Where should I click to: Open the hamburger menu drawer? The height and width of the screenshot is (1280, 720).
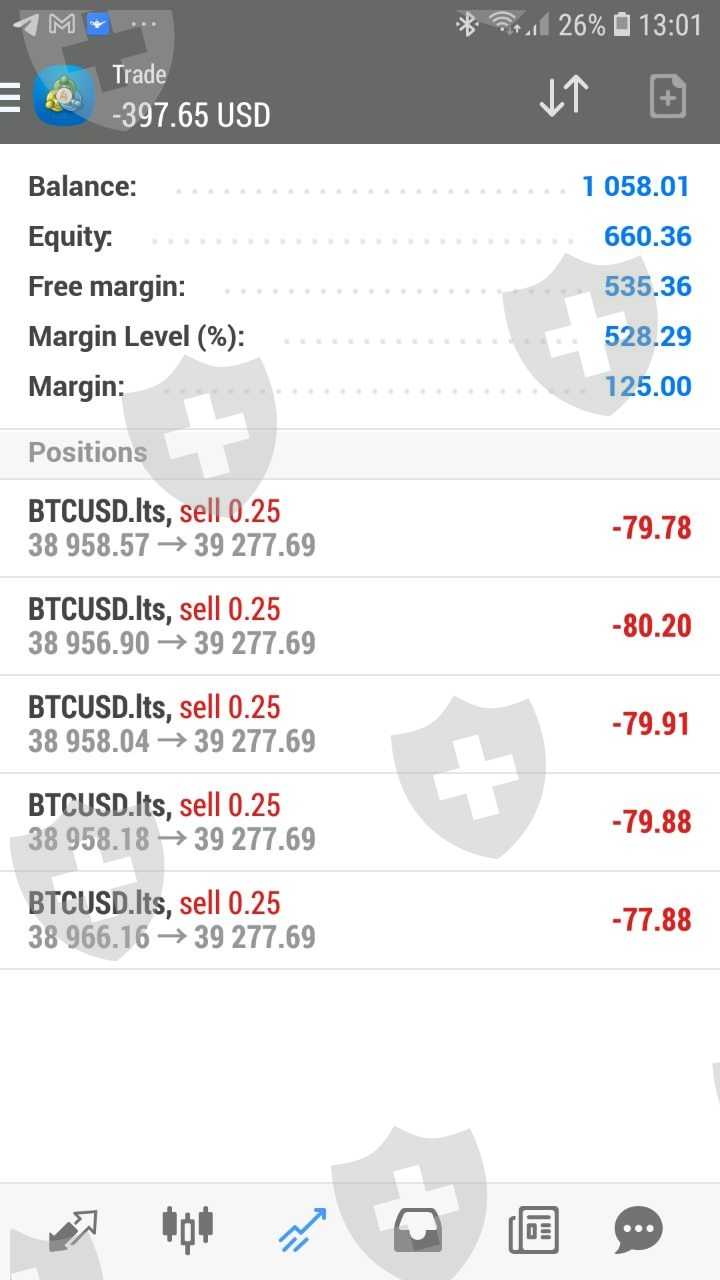click(10, 97)
